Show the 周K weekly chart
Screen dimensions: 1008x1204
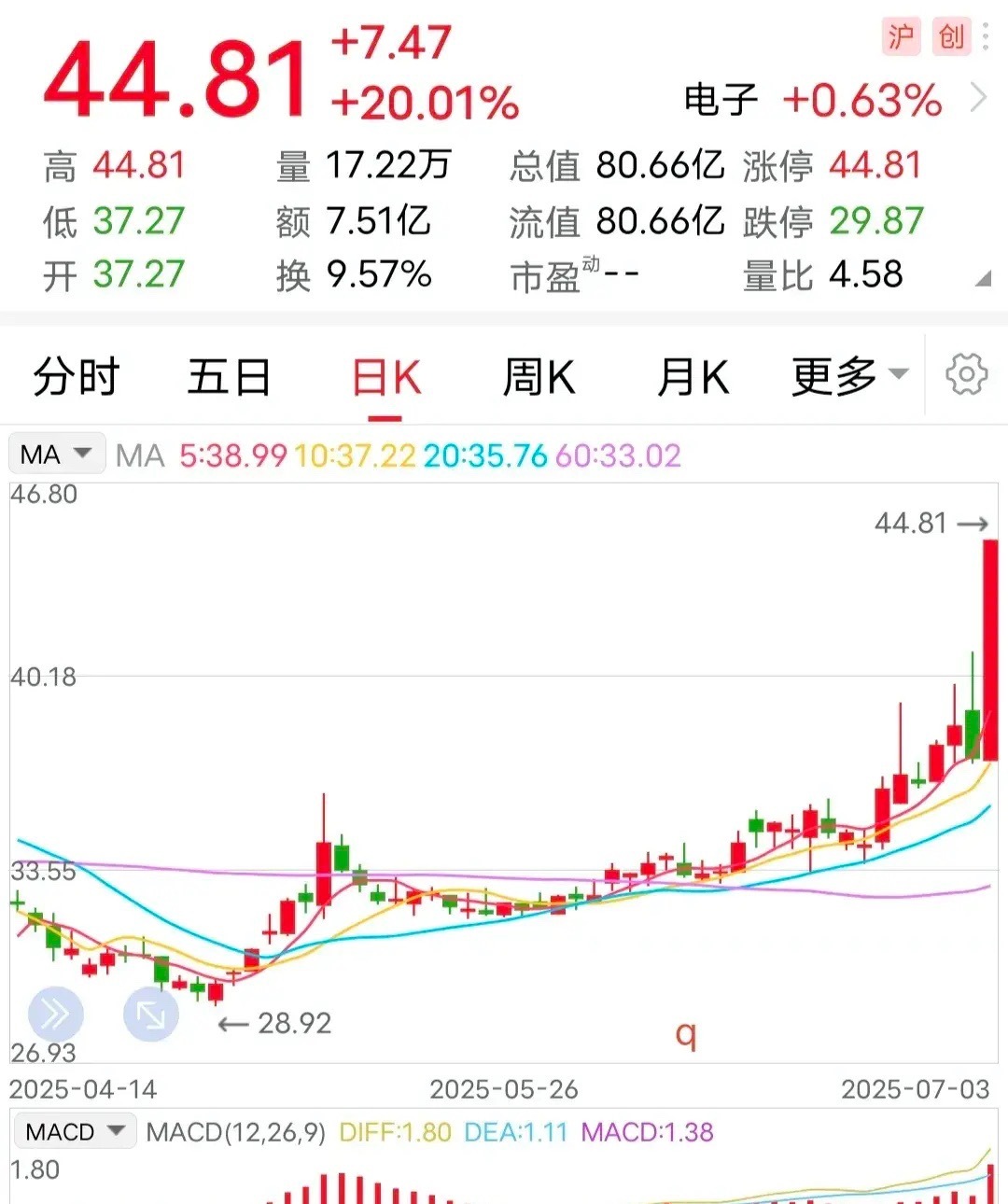coord(539,377)
